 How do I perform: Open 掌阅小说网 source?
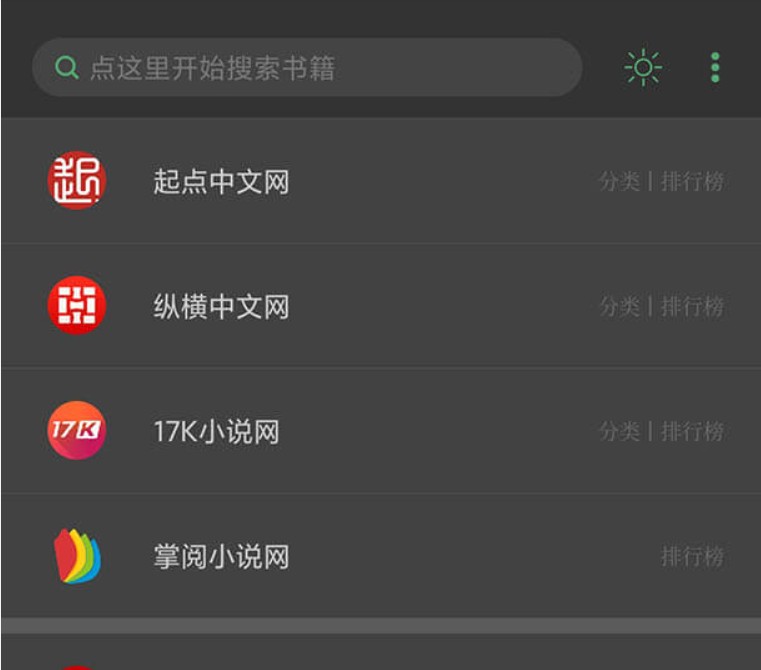(221, 556)
